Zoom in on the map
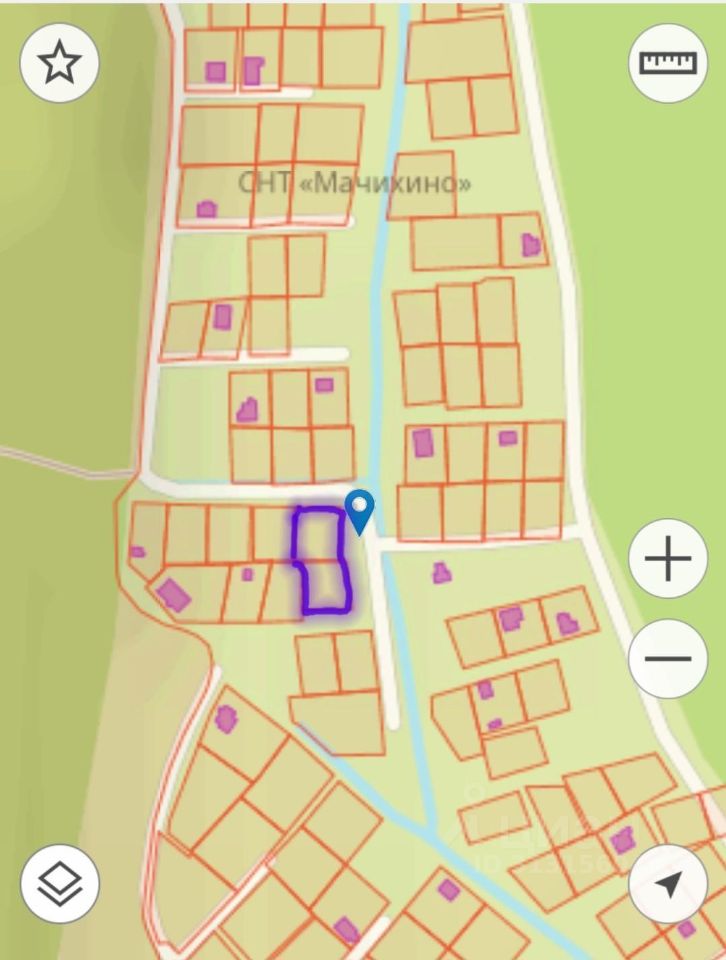726x960 pixels. 667,559
